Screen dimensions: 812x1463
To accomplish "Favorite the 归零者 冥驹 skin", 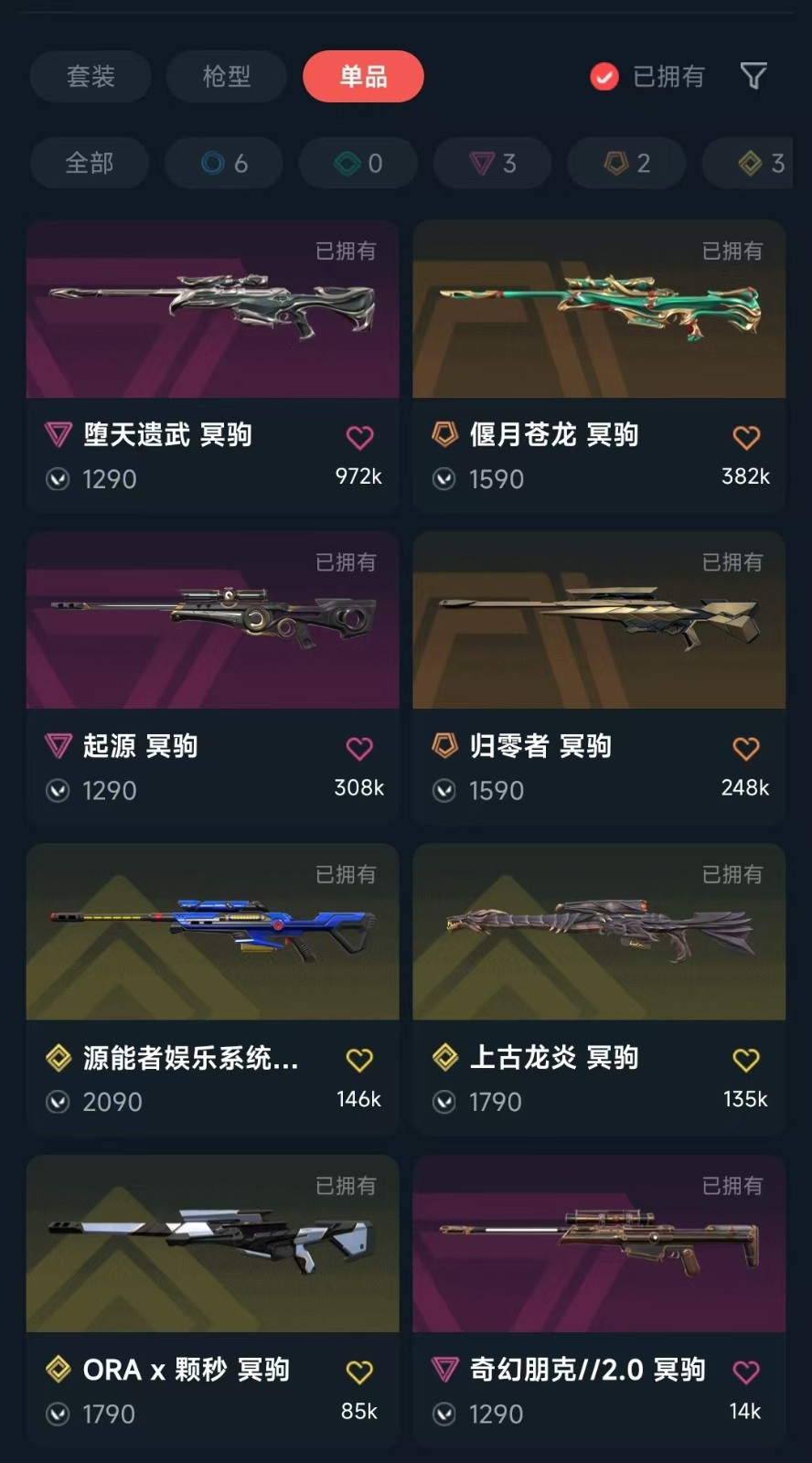I will coord(746,749).
